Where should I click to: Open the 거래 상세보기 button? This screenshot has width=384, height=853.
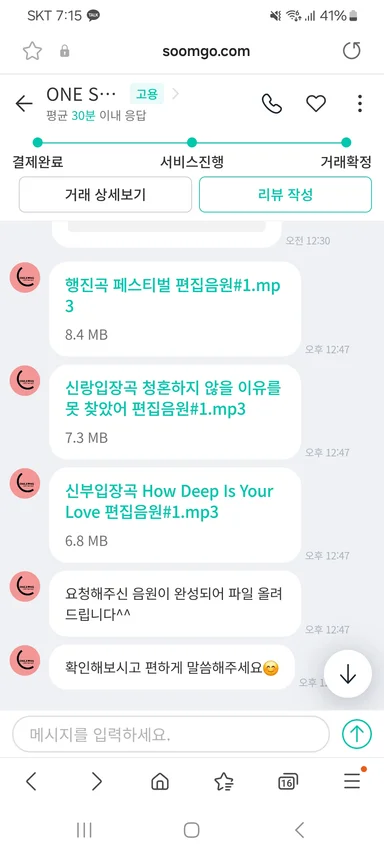click(106, 194)
